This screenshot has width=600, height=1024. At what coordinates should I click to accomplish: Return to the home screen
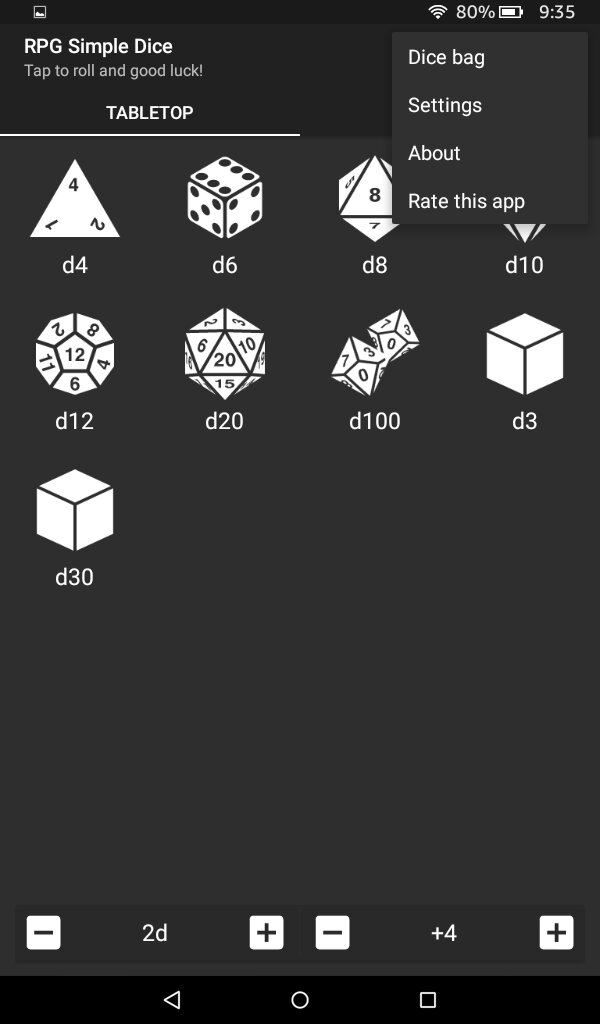pyautogui.click(x=300, y=999)
